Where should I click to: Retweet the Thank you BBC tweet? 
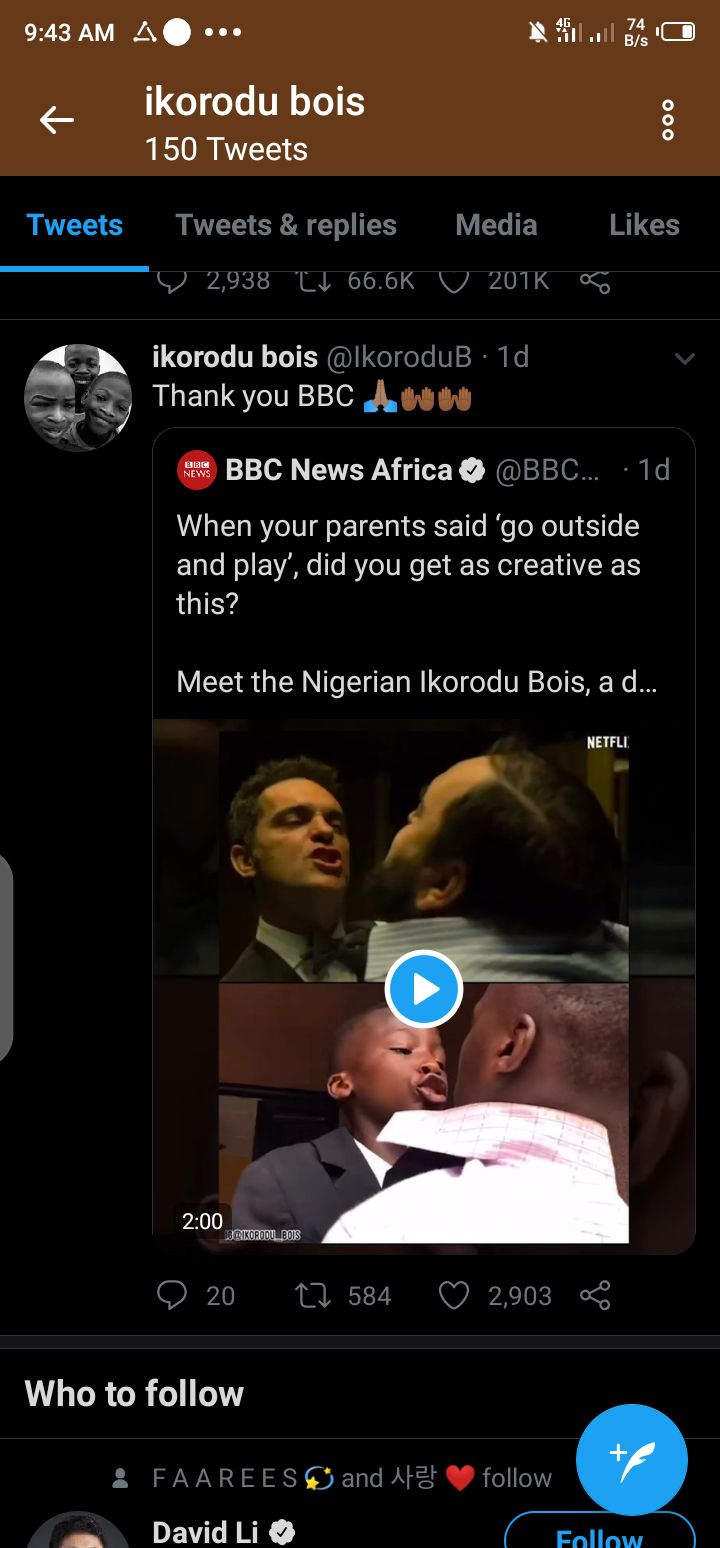[x=312, y=1296]
